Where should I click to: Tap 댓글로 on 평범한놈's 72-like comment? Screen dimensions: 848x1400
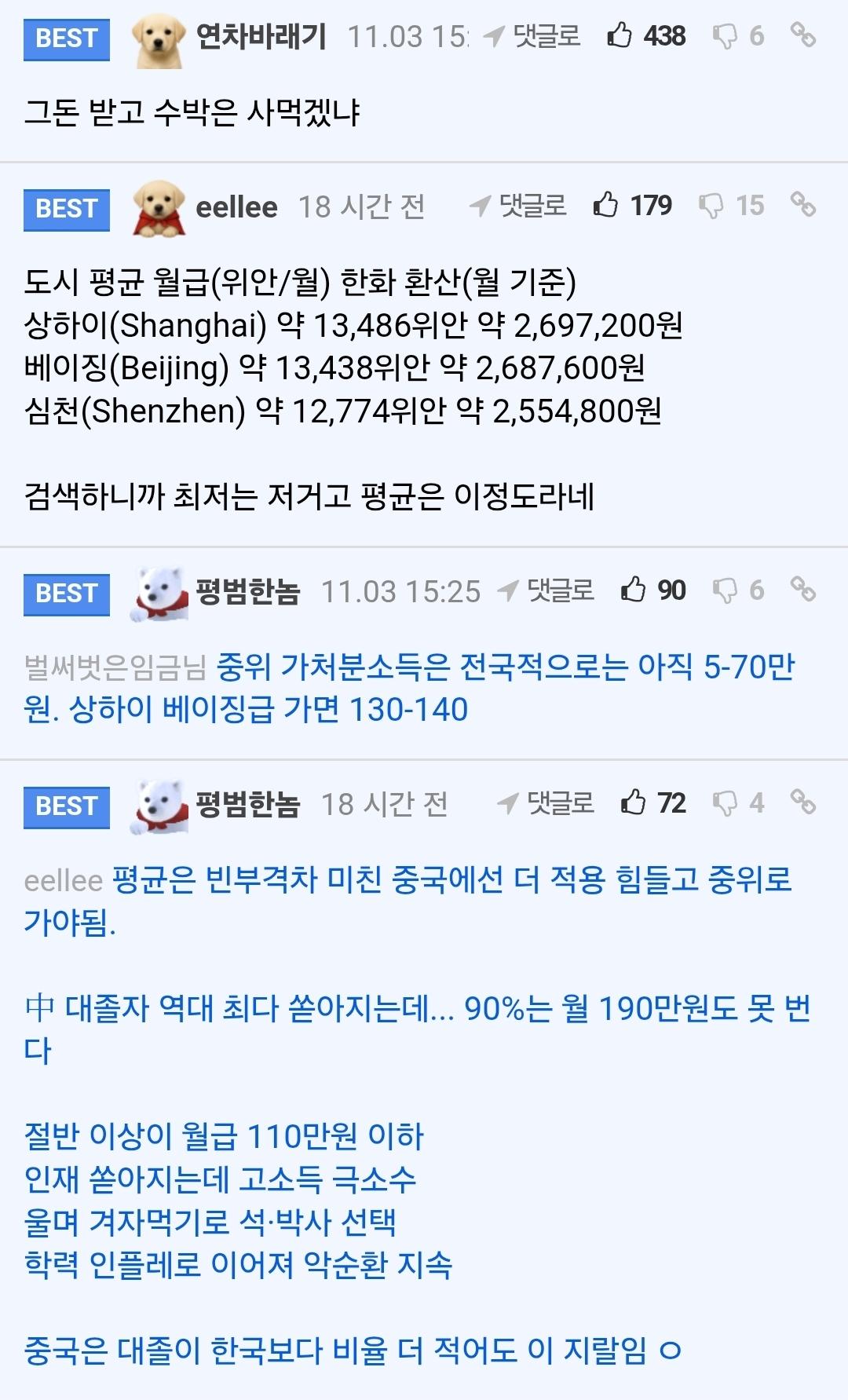point(546,802)
